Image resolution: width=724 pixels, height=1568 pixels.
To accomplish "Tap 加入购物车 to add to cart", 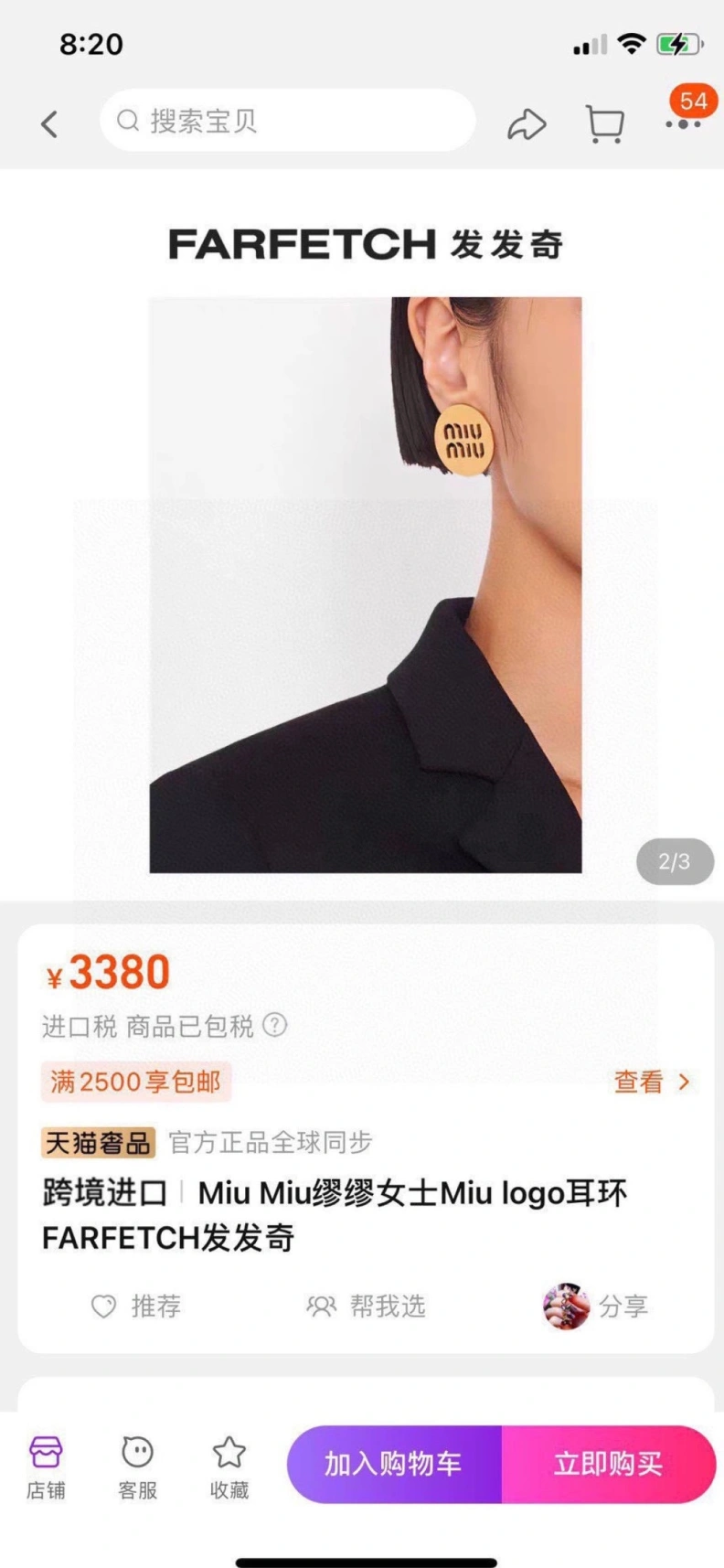I will pyautogui.click(x=394, y=1464).
